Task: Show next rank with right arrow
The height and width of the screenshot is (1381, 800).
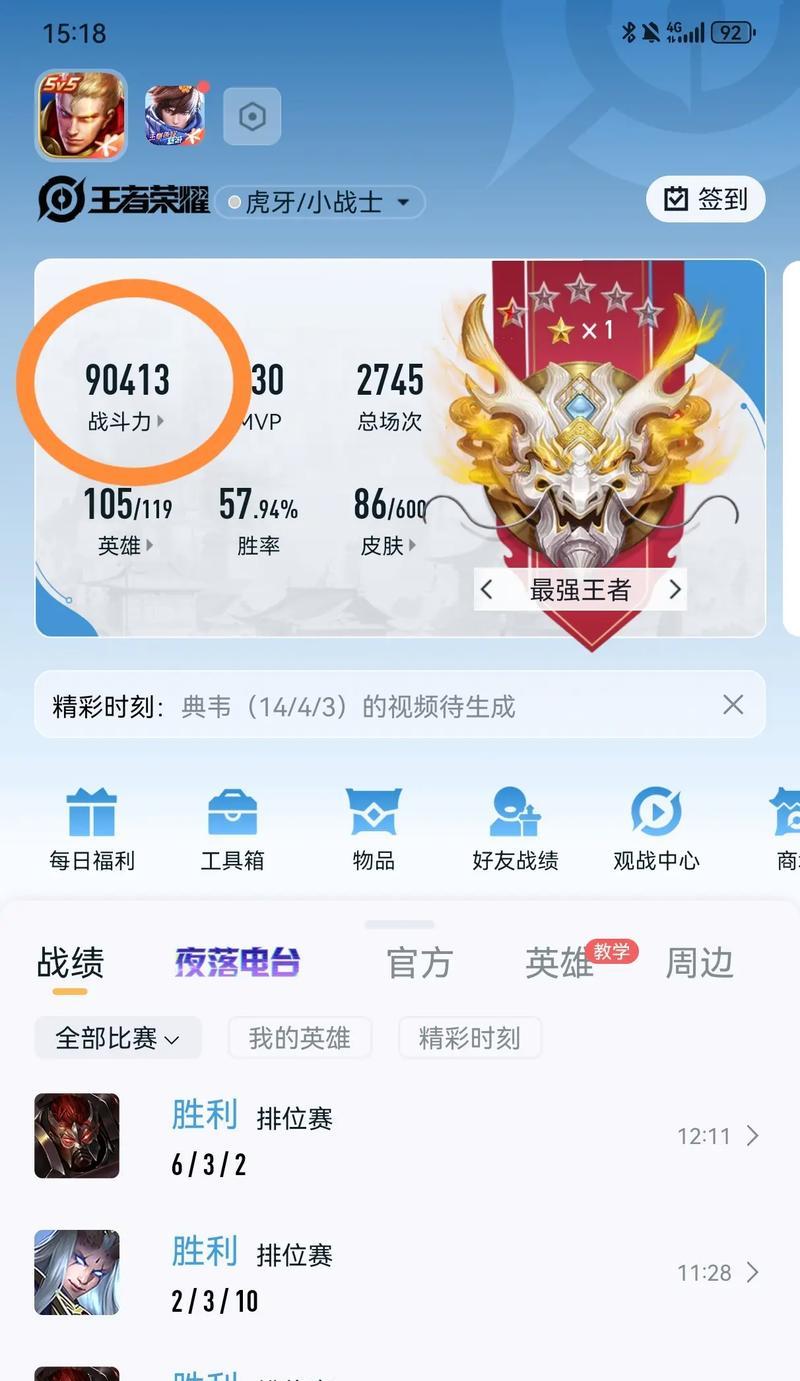Action: (x=675, y=589)
